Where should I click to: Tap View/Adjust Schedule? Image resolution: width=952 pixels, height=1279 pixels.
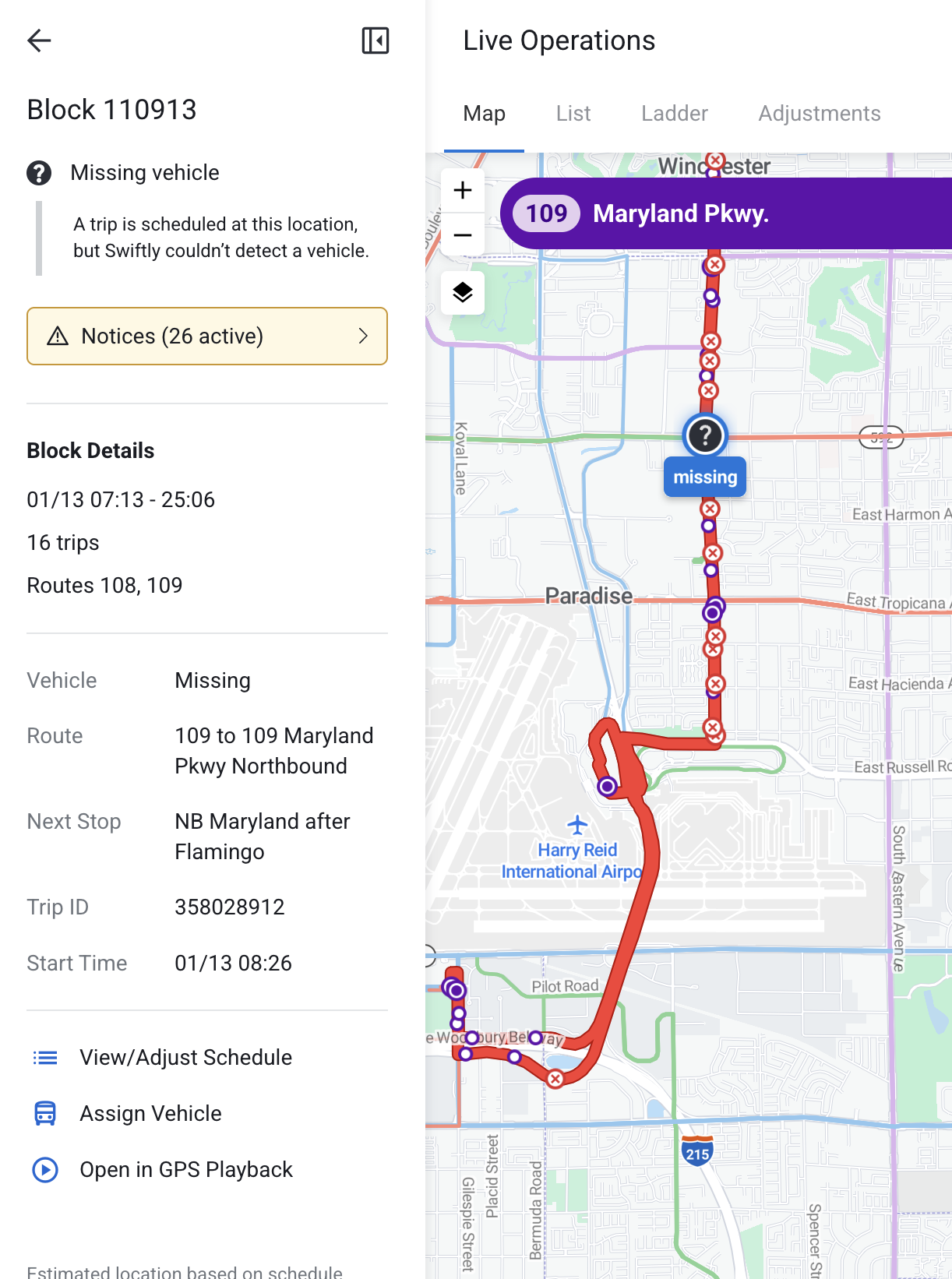coord(185,1058)
